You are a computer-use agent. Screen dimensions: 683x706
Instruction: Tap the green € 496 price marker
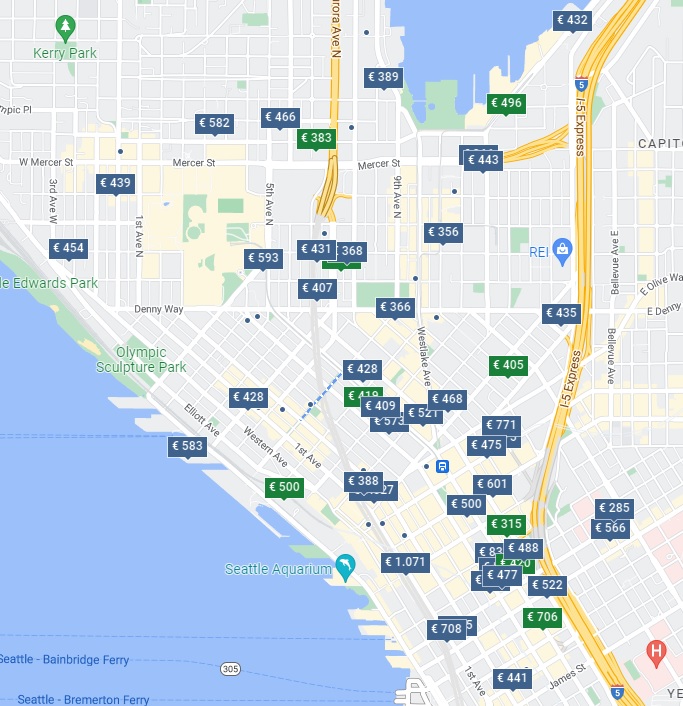pos(506,103)
